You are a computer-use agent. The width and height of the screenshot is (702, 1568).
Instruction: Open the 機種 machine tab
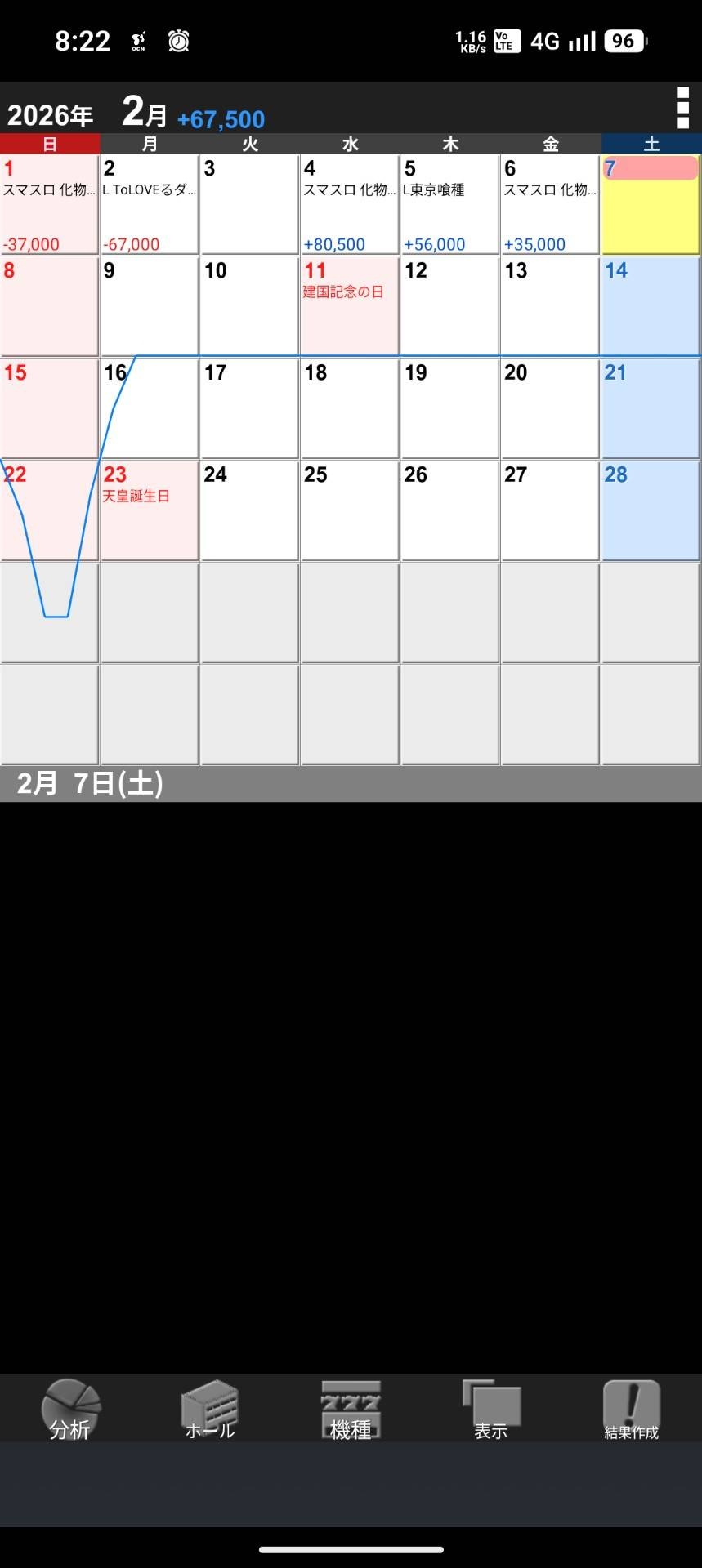click(351, 1410)
